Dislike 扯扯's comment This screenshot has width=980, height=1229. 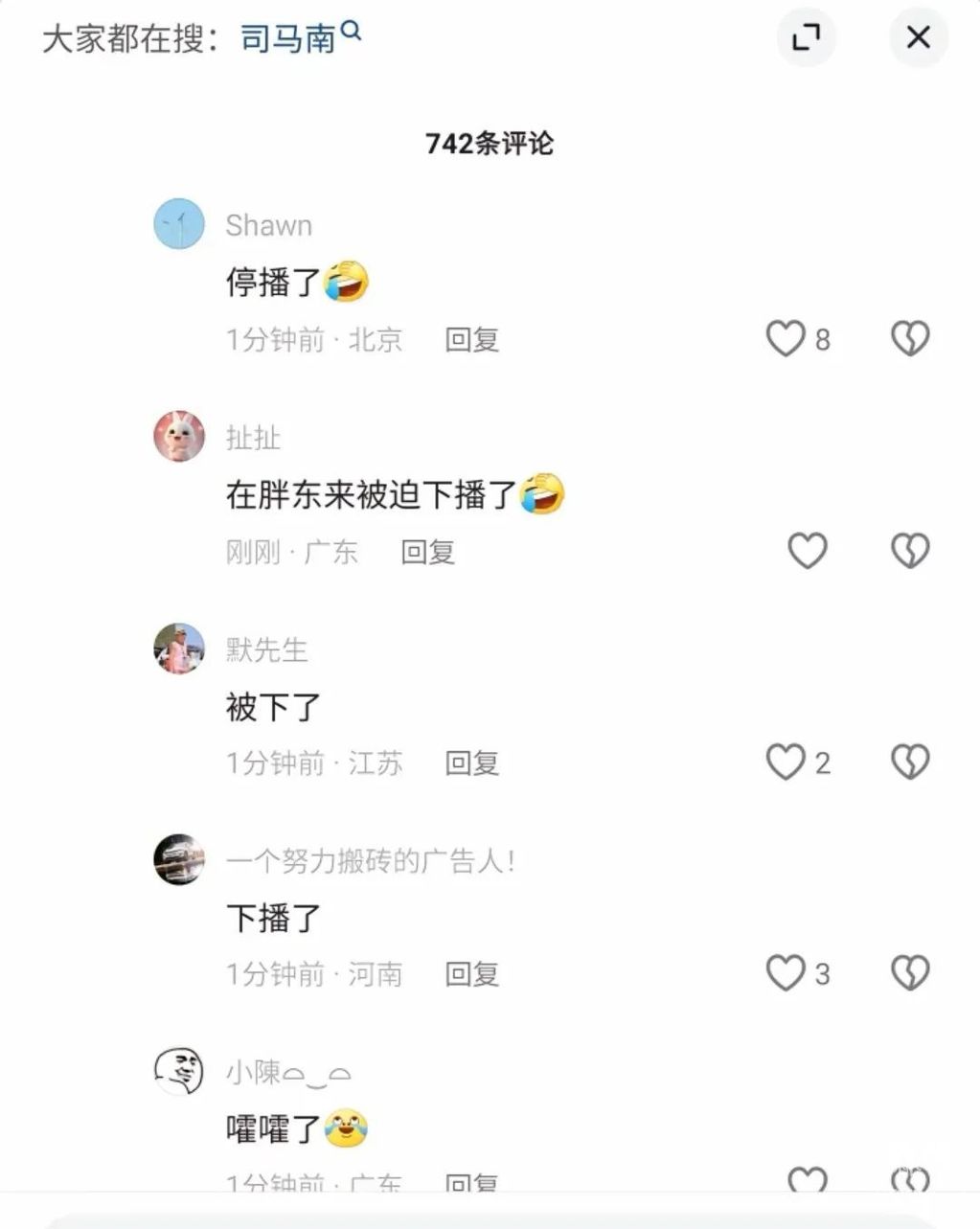coord(910,551)
